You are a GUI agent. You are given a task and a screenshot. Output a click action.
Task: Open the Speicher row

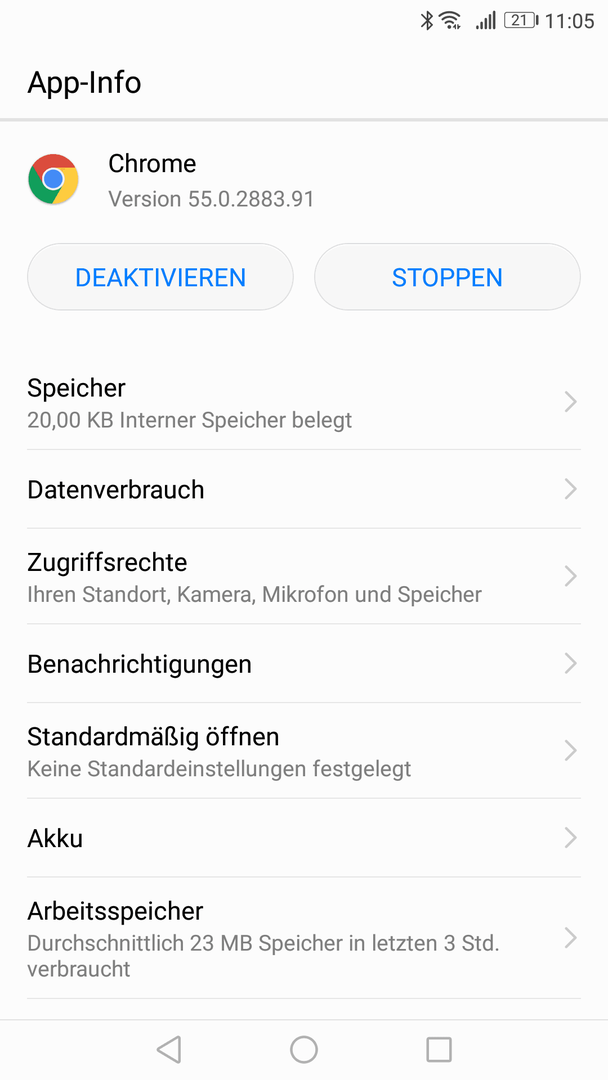(304, 402)
